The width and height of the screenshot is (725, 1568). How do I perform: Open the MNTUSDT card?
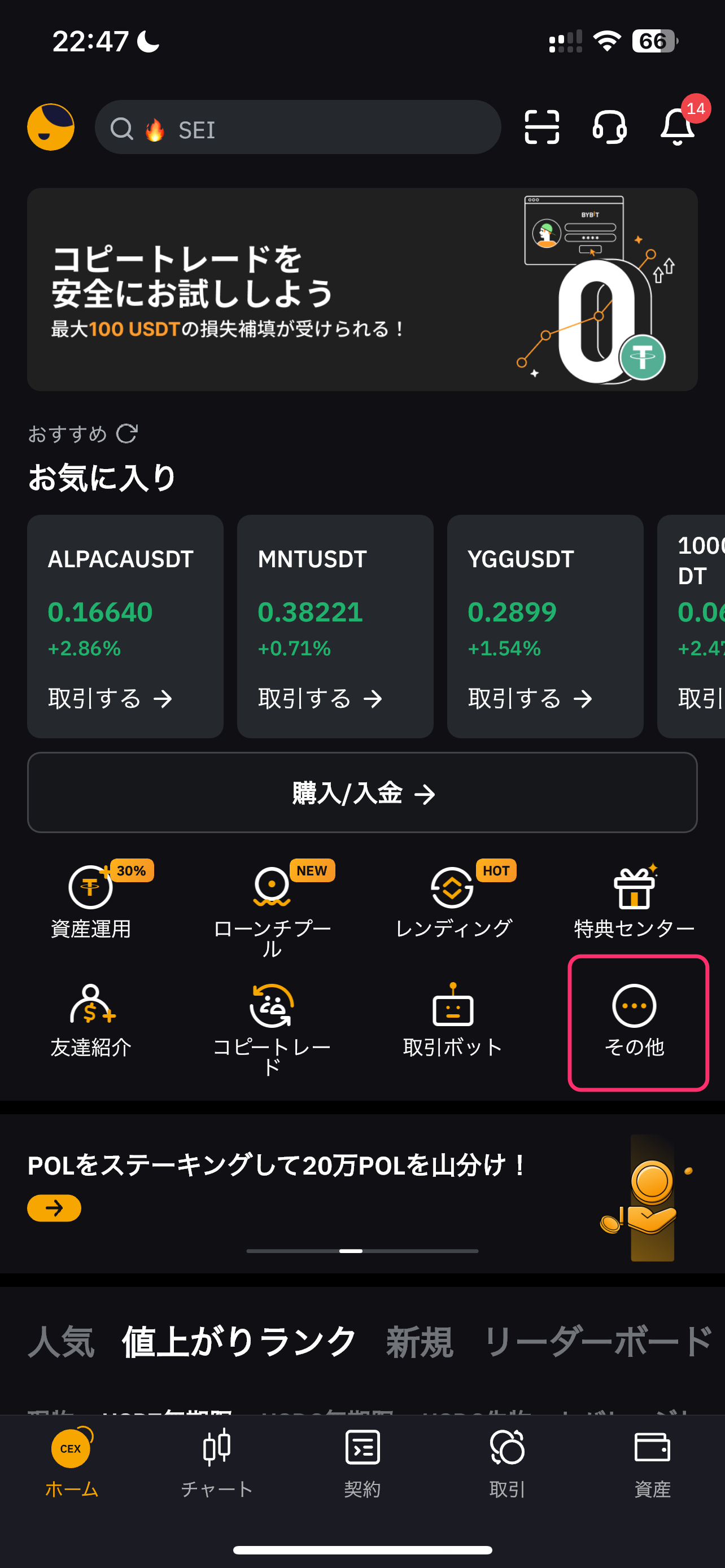click(x=335, y=627)
